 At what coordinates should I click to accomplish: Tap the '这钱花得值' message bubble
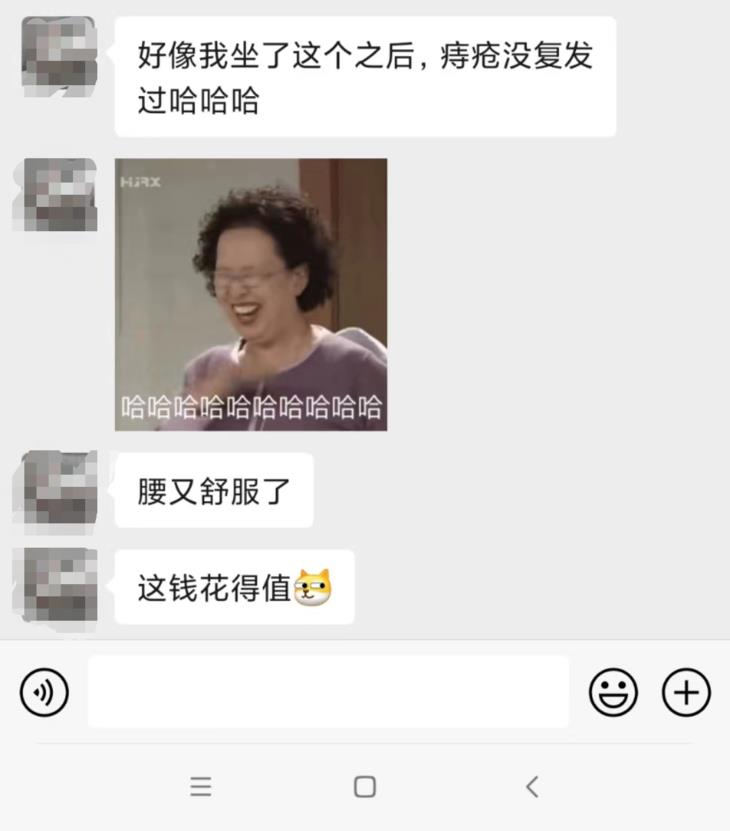[235, 588]
